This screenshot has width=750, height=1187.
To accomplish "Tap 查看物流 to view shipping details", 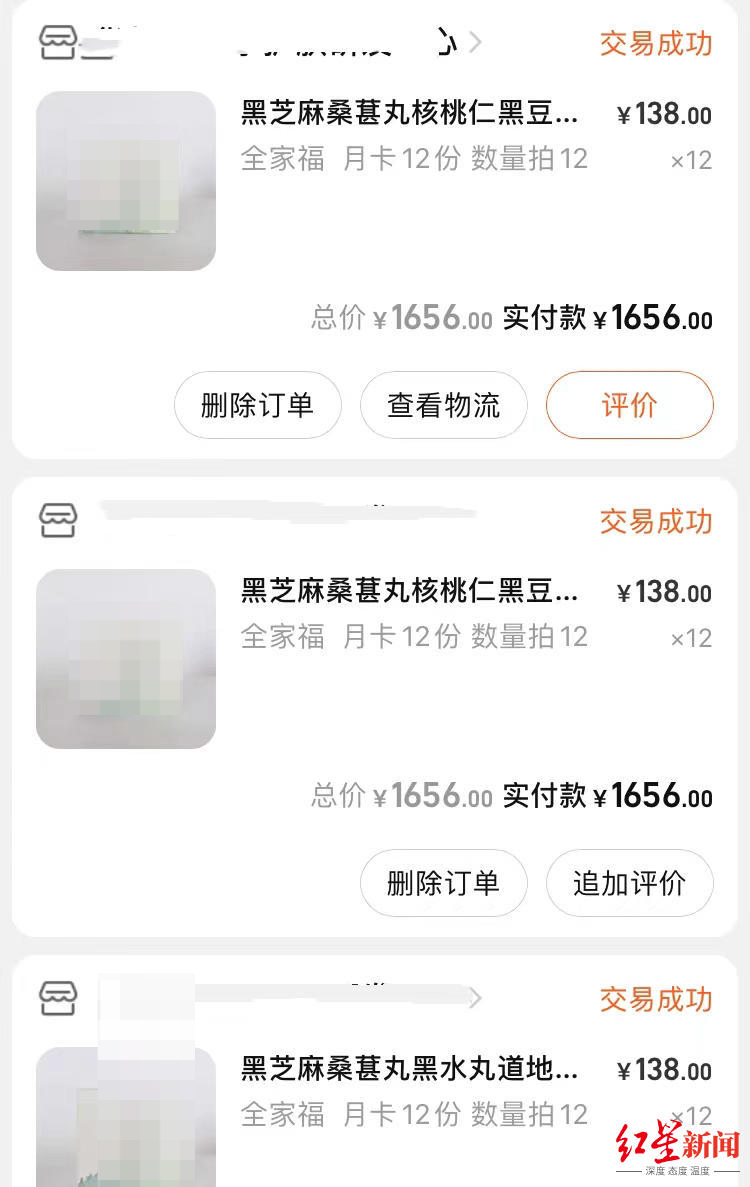I will click(443, 405).
